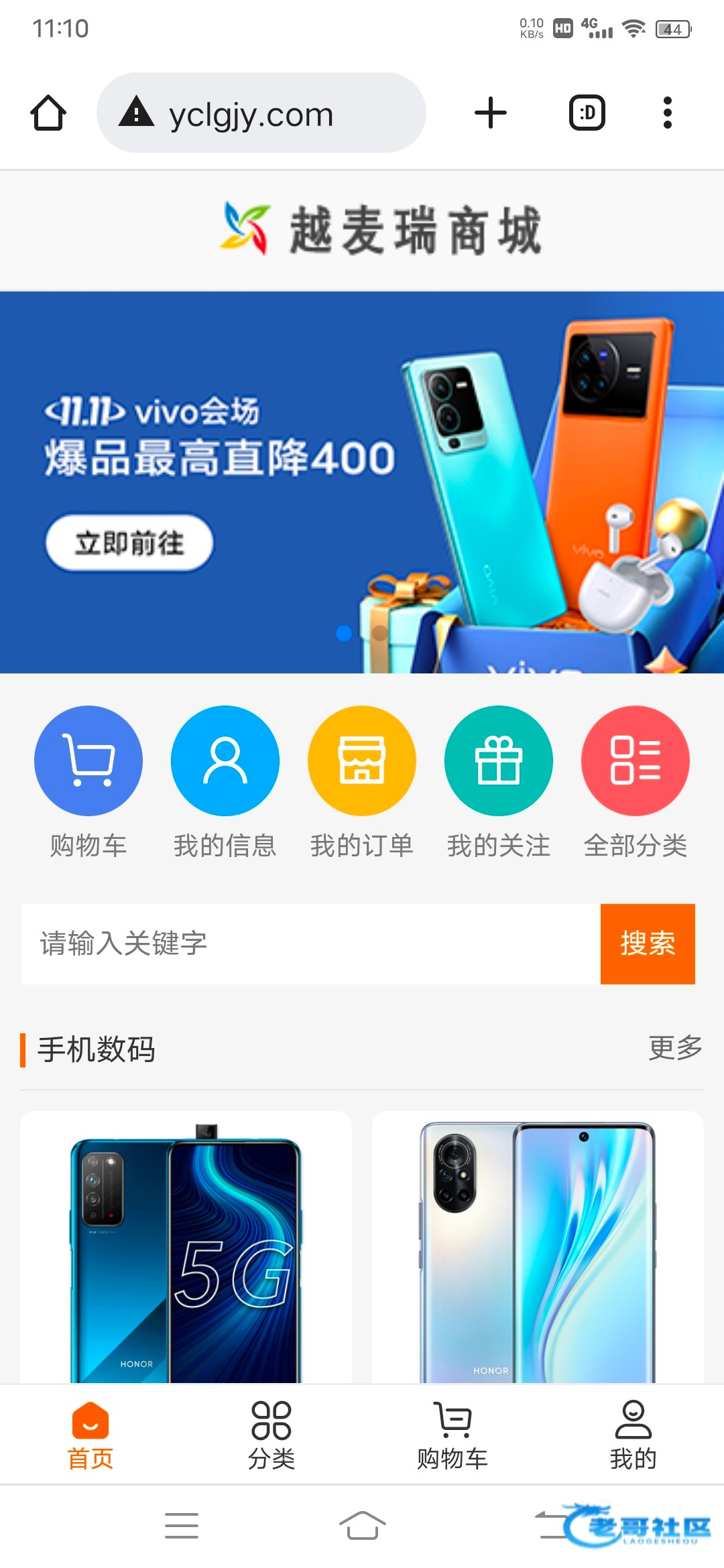724x1568 pixels.
Task: Open 全部分类
Action: 636,783
